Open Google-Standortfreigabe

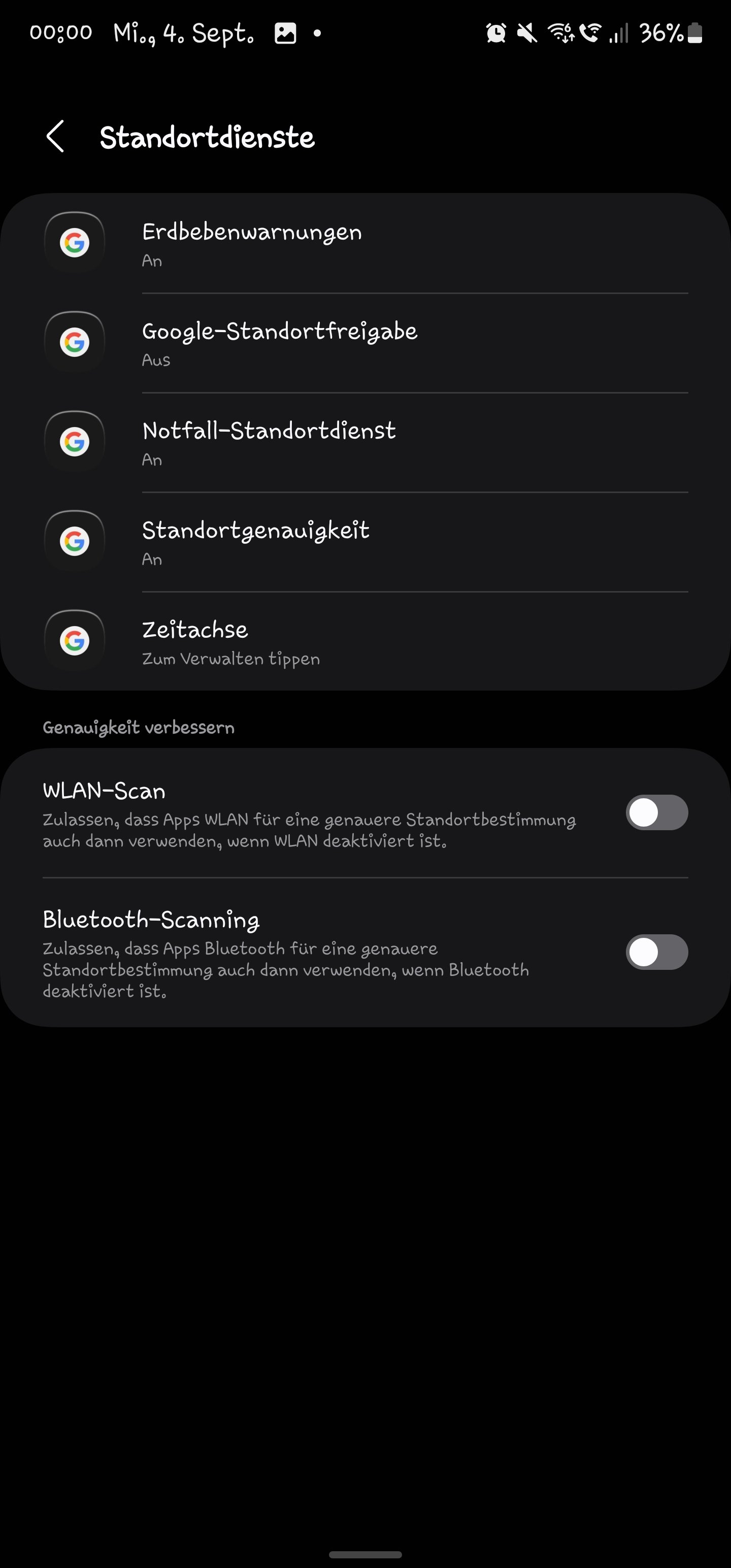(365, 343)
